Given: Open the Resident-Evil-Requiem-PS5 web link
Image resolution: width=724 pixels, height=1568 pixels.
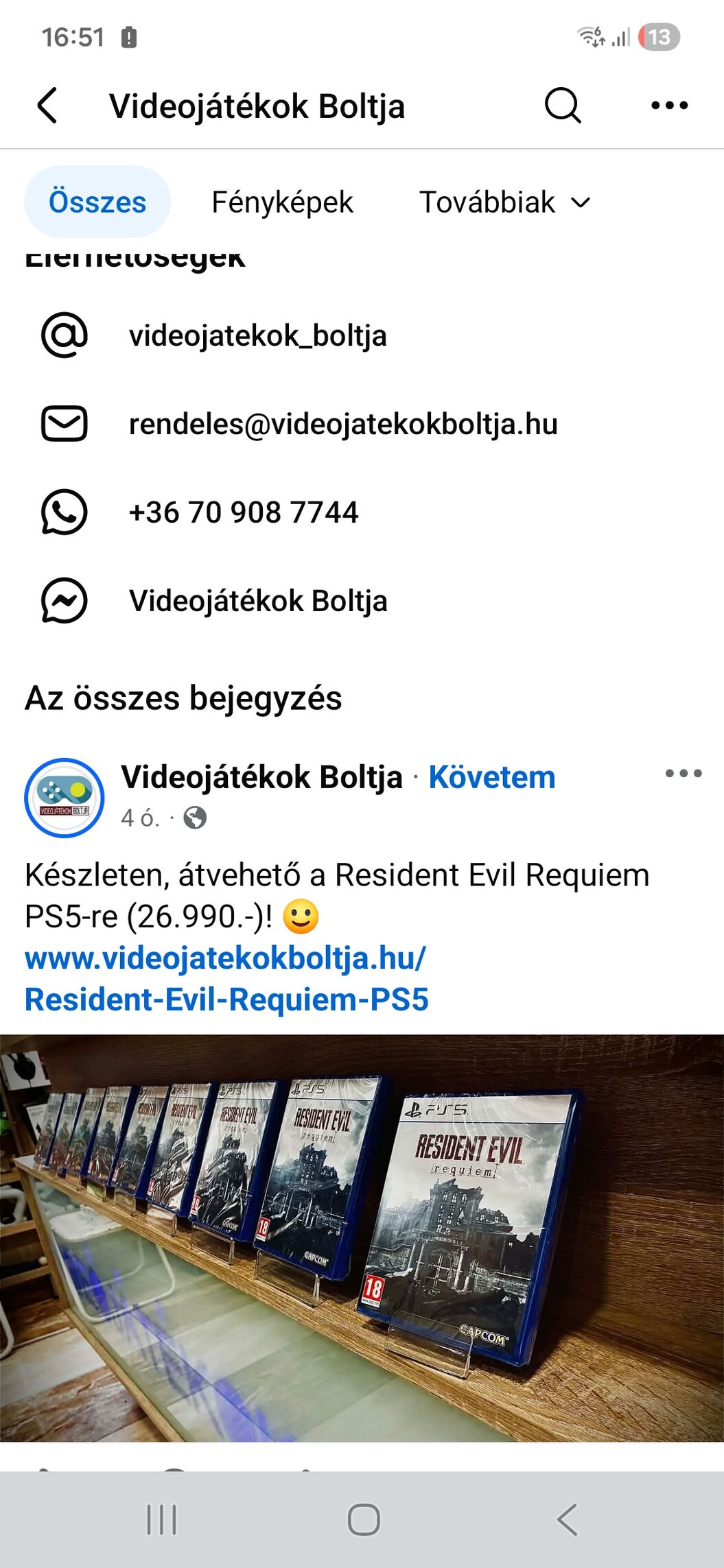Looking at the screenshot, I should click(226, 979).
